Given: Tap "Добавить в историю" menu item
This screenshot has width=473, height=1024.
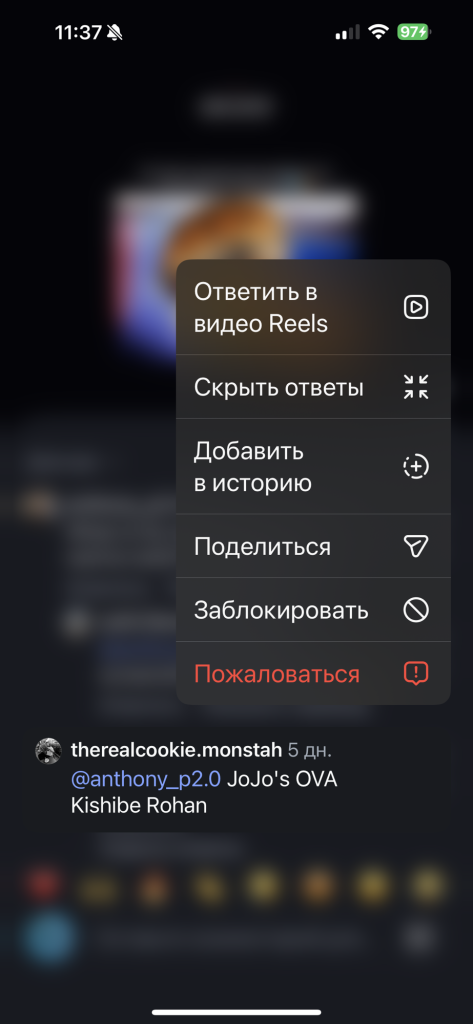Looking at the screenshot, I should pyautogui.click(x=313, y=466).
